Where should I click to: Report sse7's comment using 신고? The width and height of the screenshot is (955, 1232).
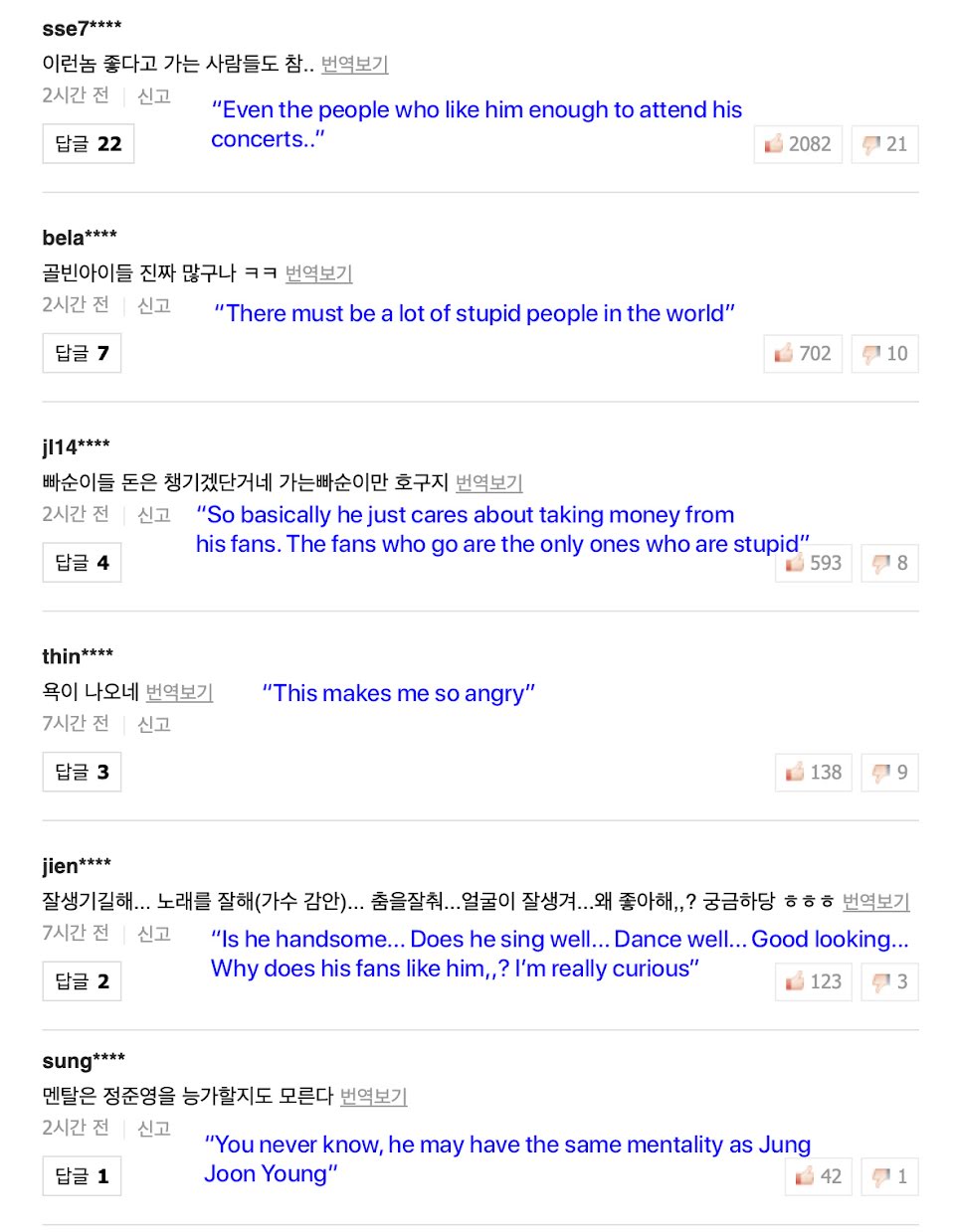[x=153, y=96]
